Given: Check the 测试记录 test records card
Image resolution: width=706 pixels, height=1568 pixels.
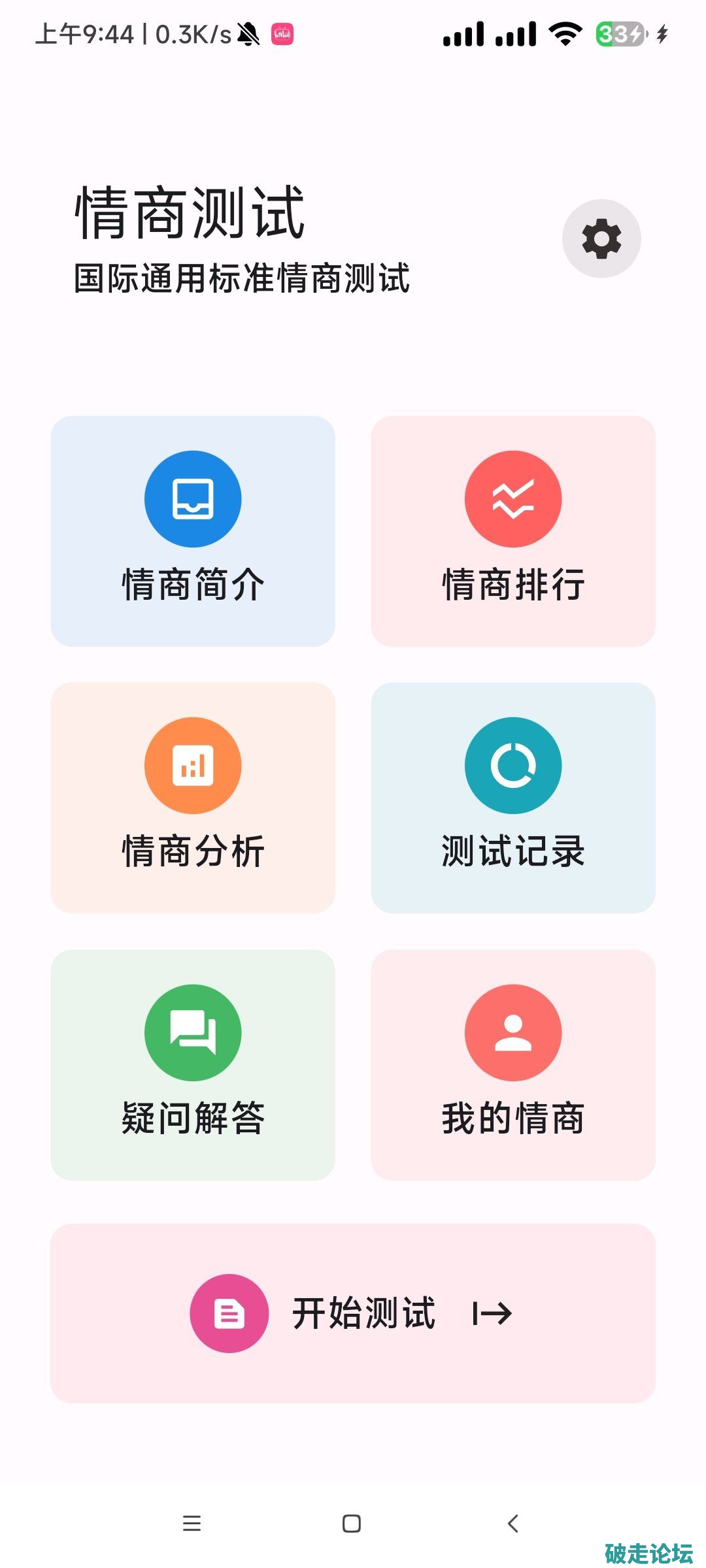Looking at the screenshot, I should coord(513,798).
